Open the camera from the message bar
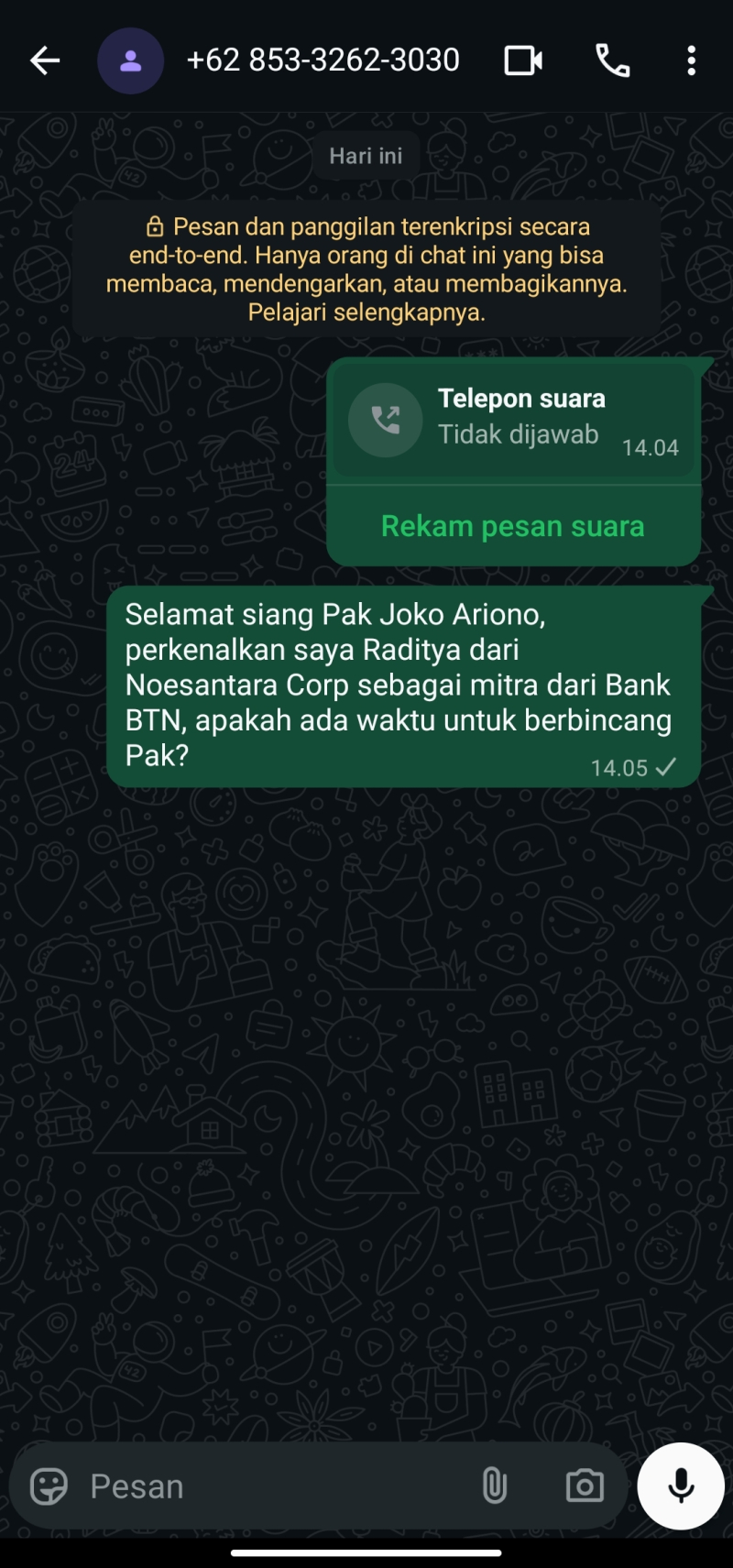 584,1485
